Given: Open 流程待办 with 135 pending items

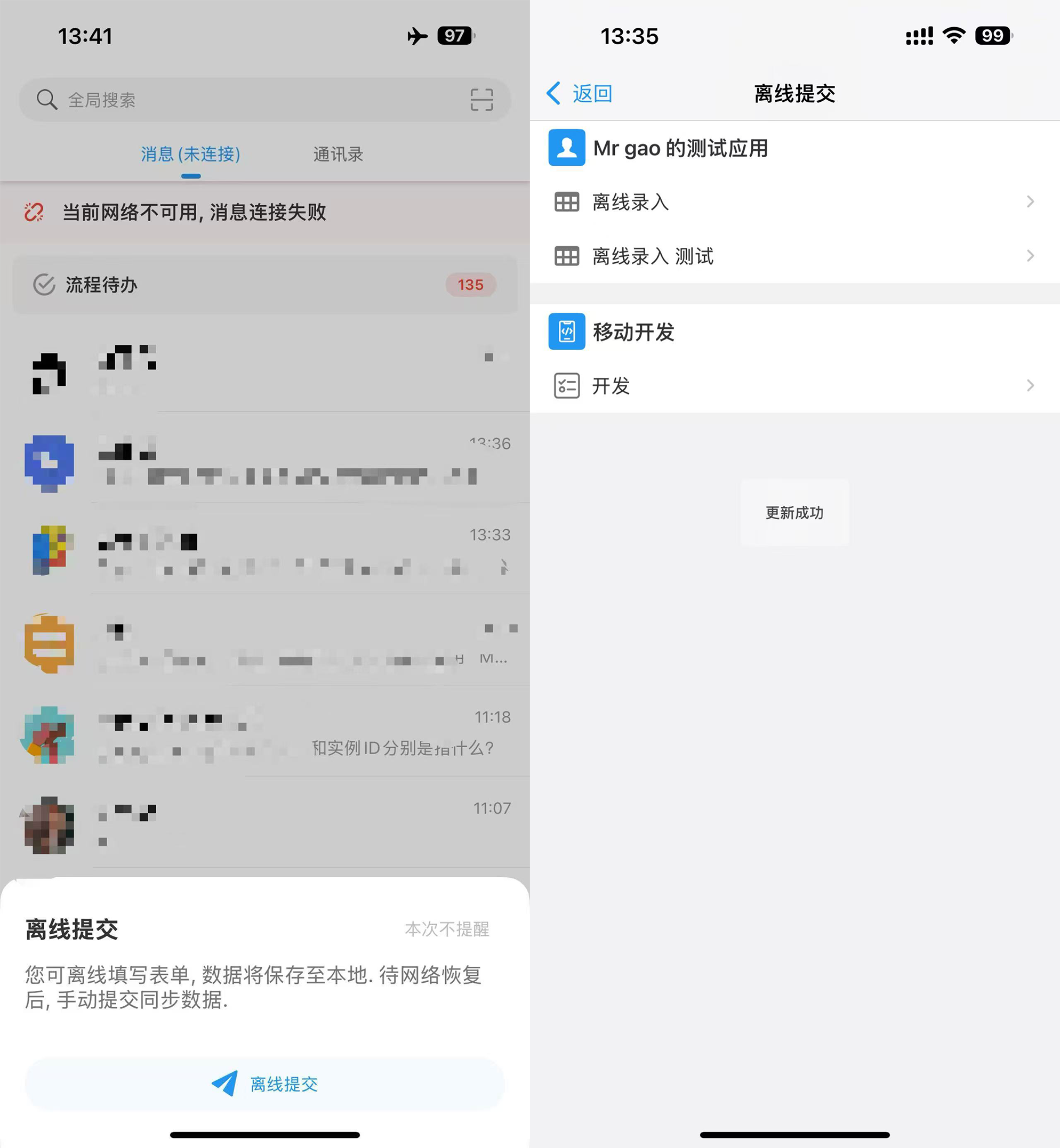Looking at the screenshot, I should (x=264, y=285).
